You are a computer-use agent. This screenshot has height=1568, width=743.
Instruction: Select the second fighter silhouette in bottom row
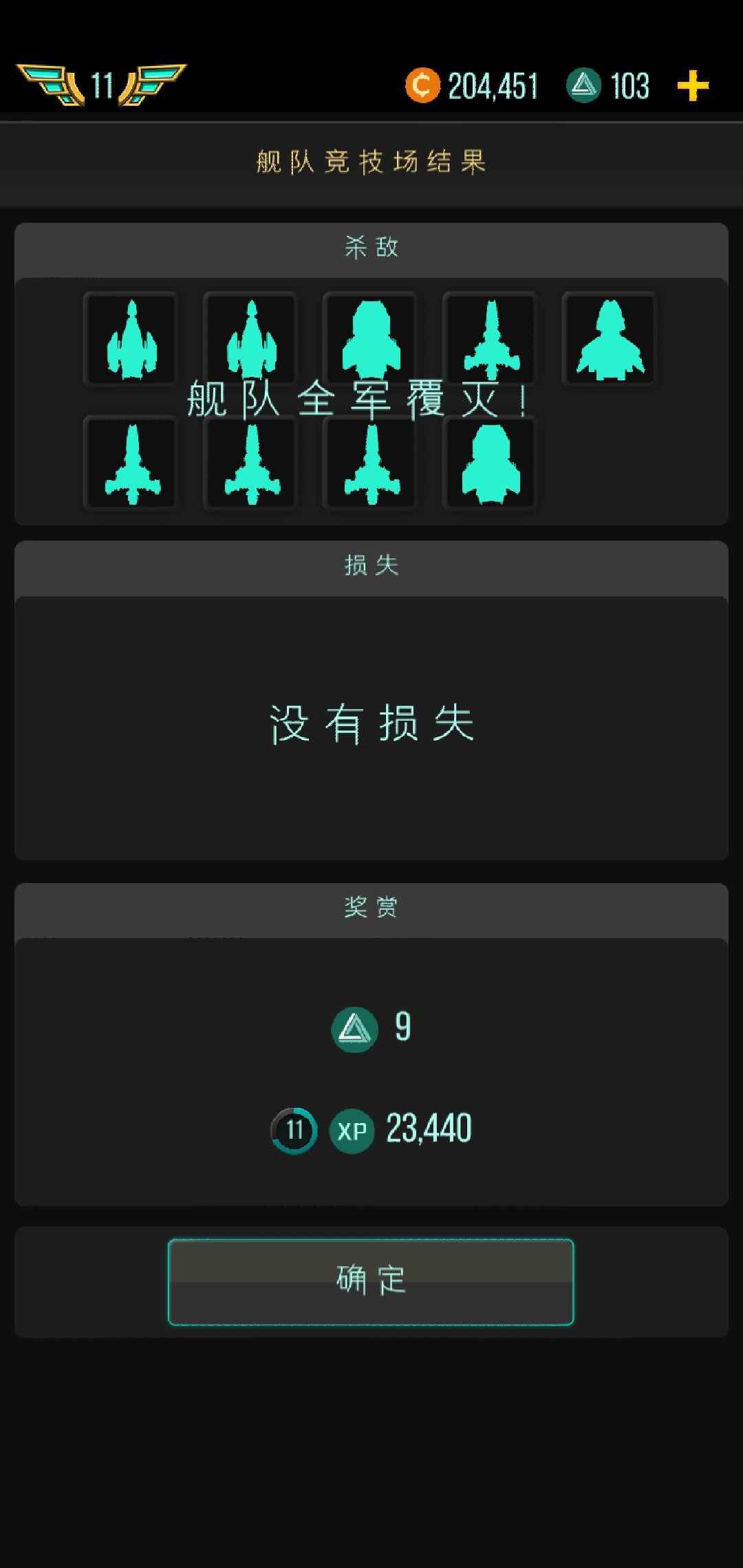coord(250,462)
